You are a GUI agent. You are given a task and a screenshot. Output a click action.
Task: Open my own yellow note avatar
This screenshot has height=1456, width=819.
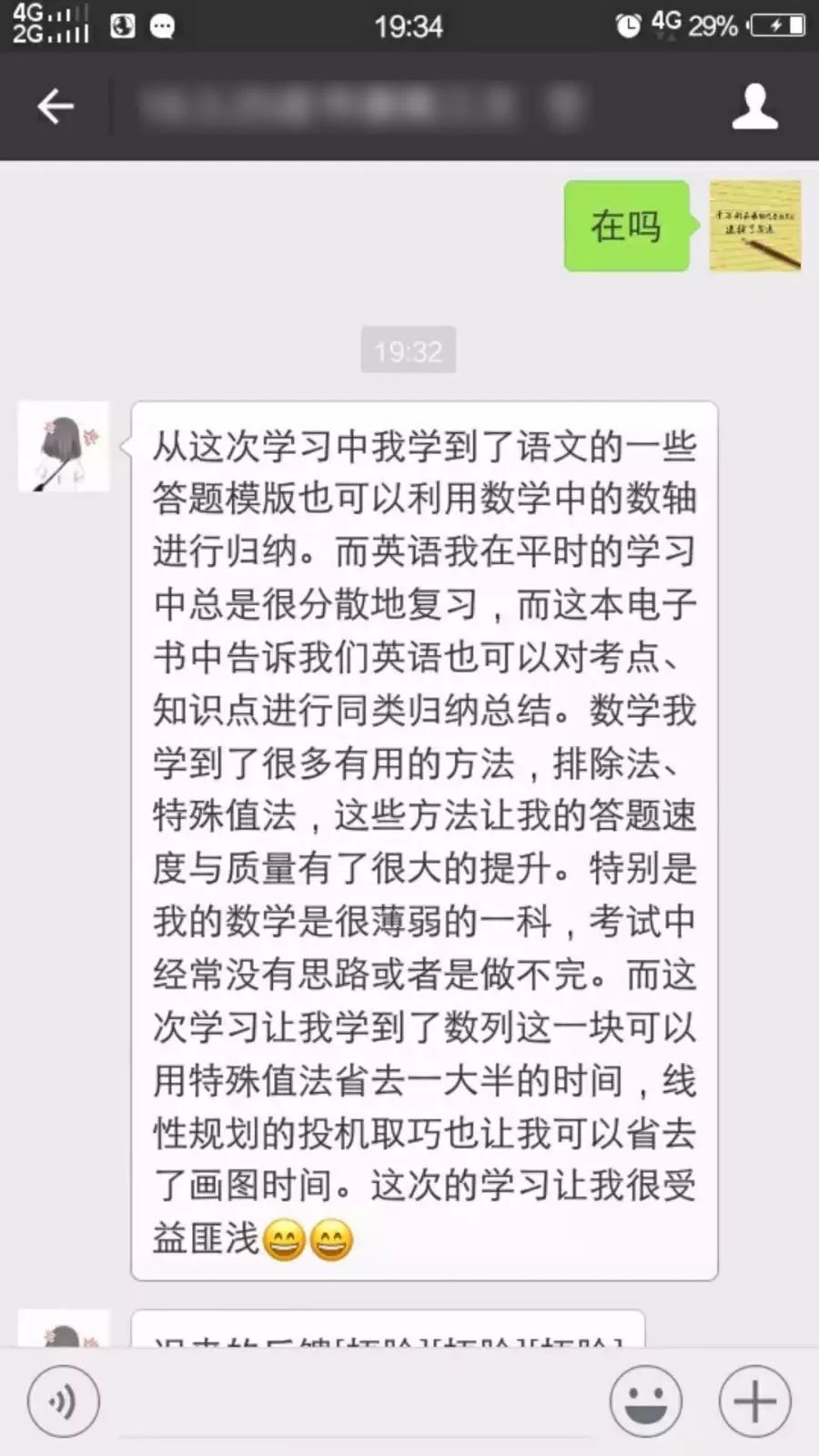pos(754,226)
